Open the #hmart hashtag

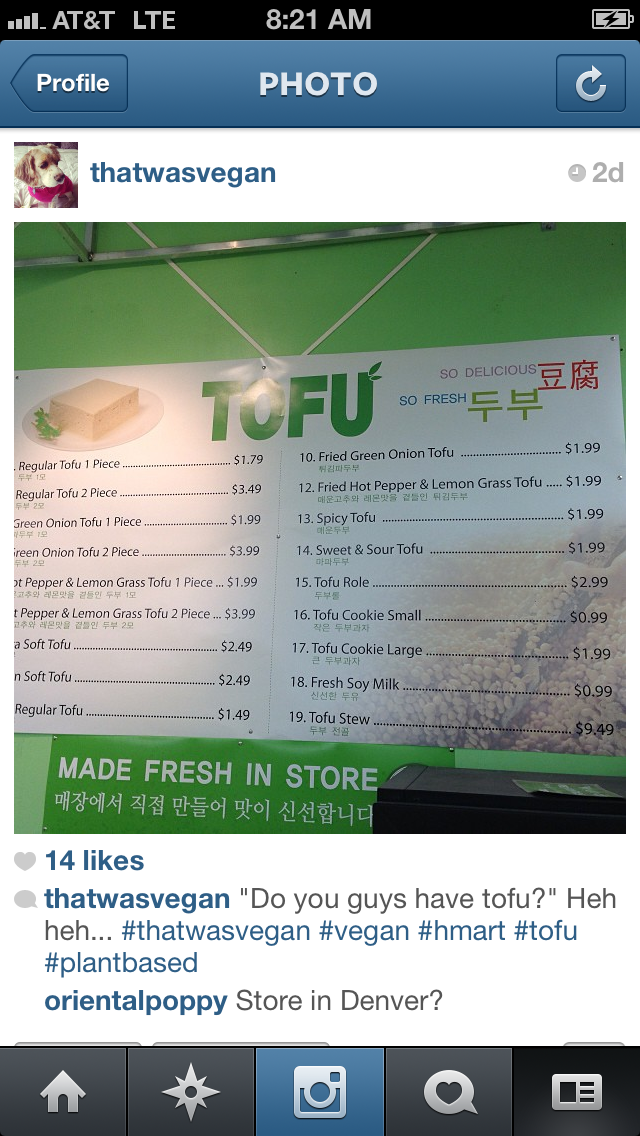(462, 930)
